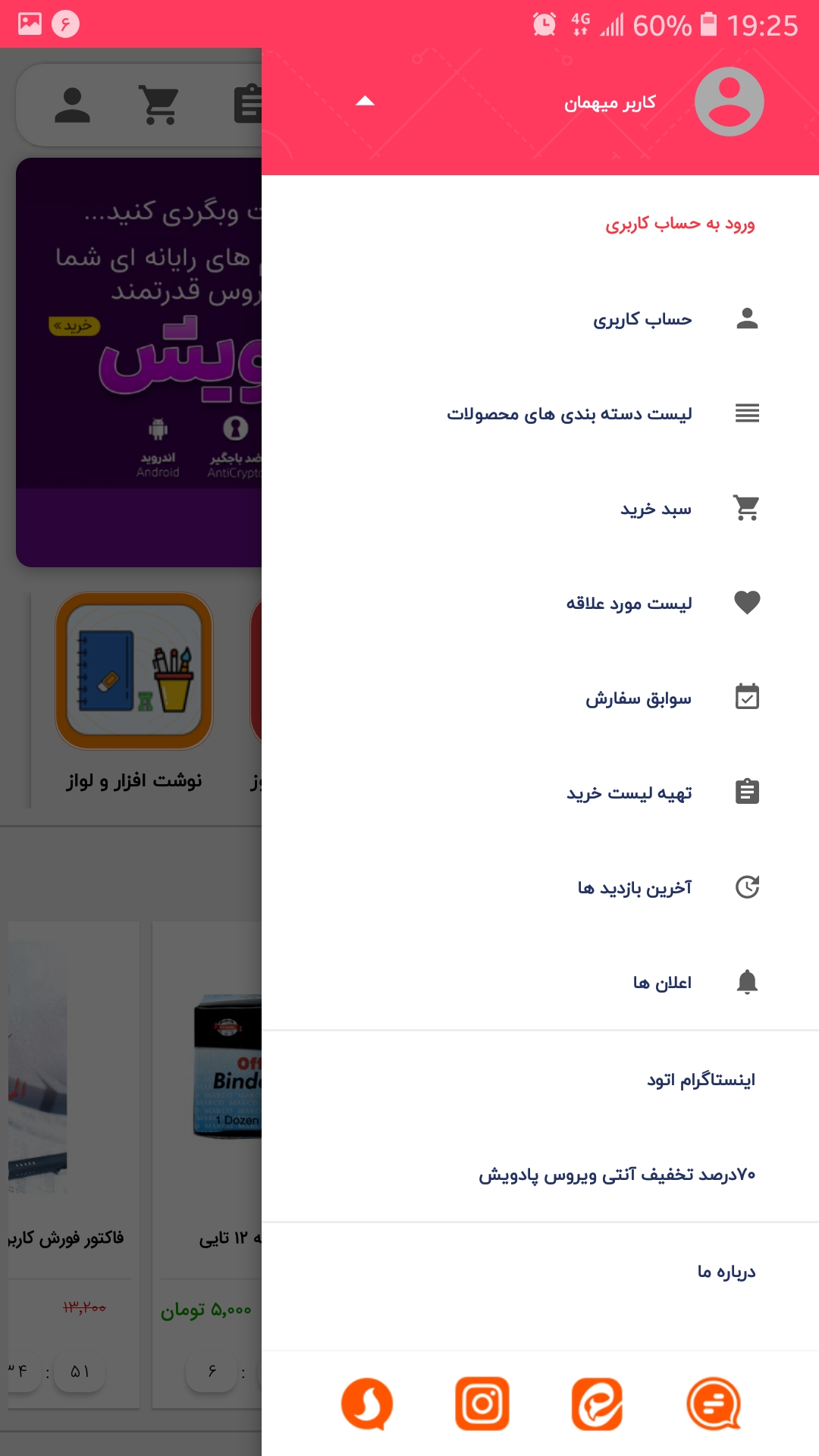
Task: Tap the heart icon for لیست مورد علاقه
Action: [x=748, y=602]
